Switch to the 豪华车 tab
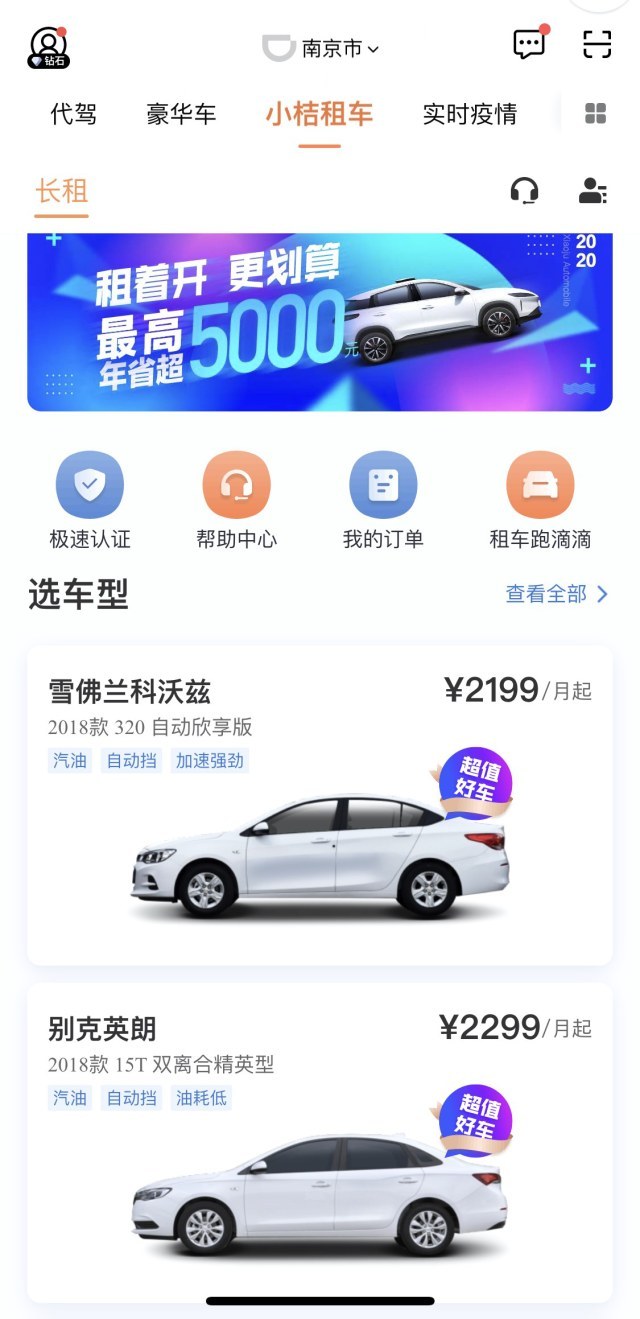 click(x=181, y=114)
